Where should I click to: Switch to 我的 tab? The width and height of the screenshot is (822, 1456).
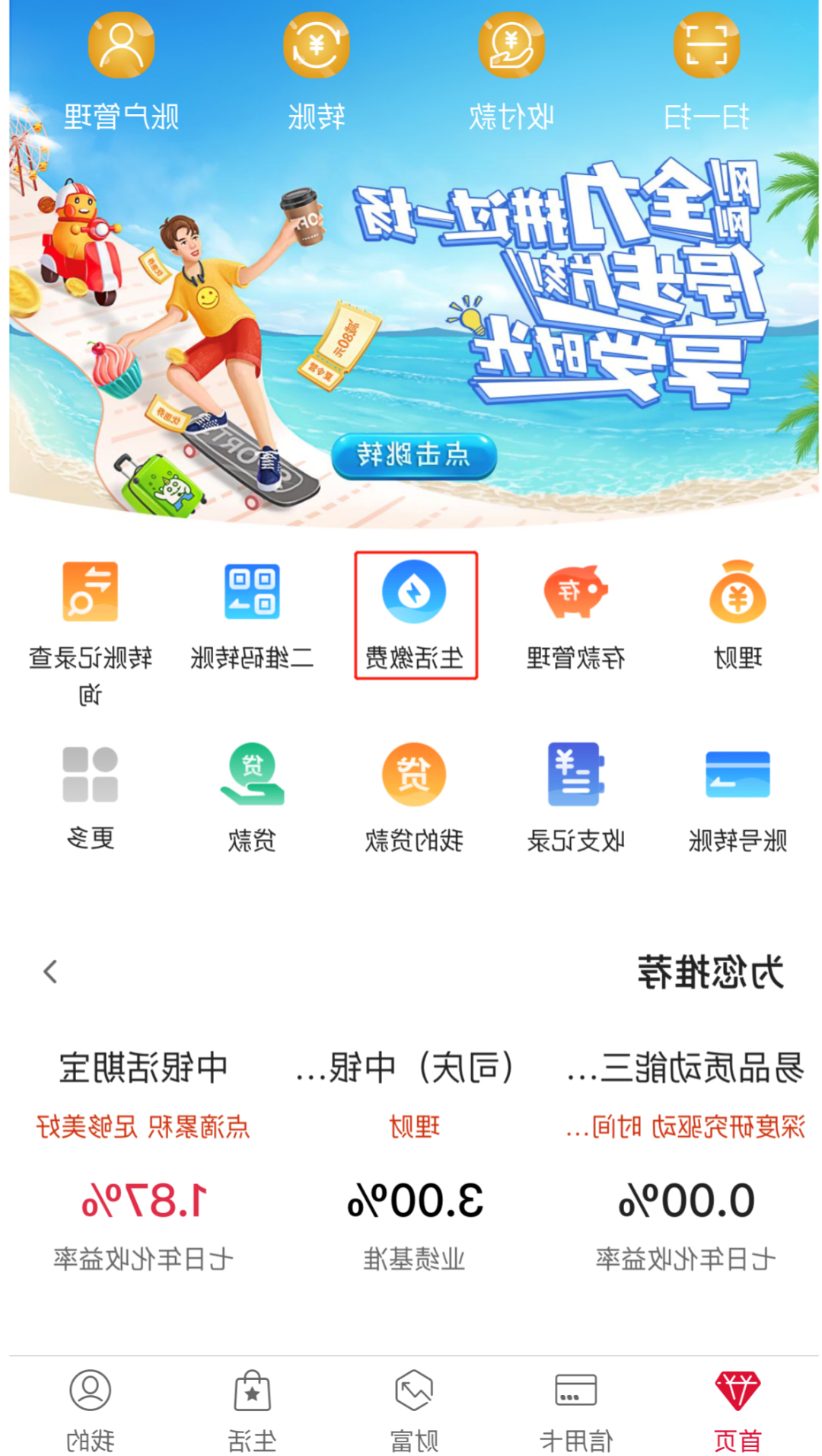[90, 1409]
